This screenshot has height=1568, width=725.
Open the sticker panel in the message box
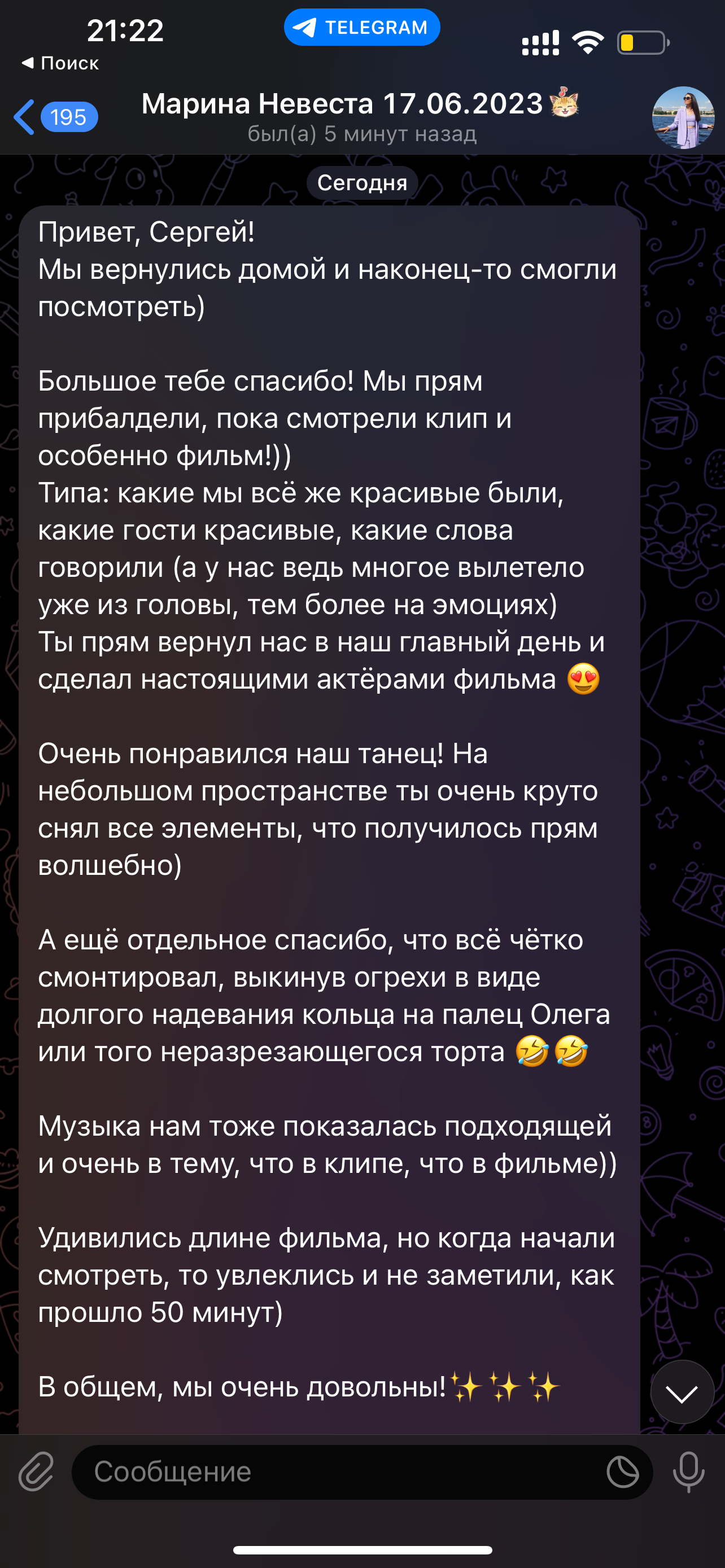pyautogui.click(x=623, y=1472)
